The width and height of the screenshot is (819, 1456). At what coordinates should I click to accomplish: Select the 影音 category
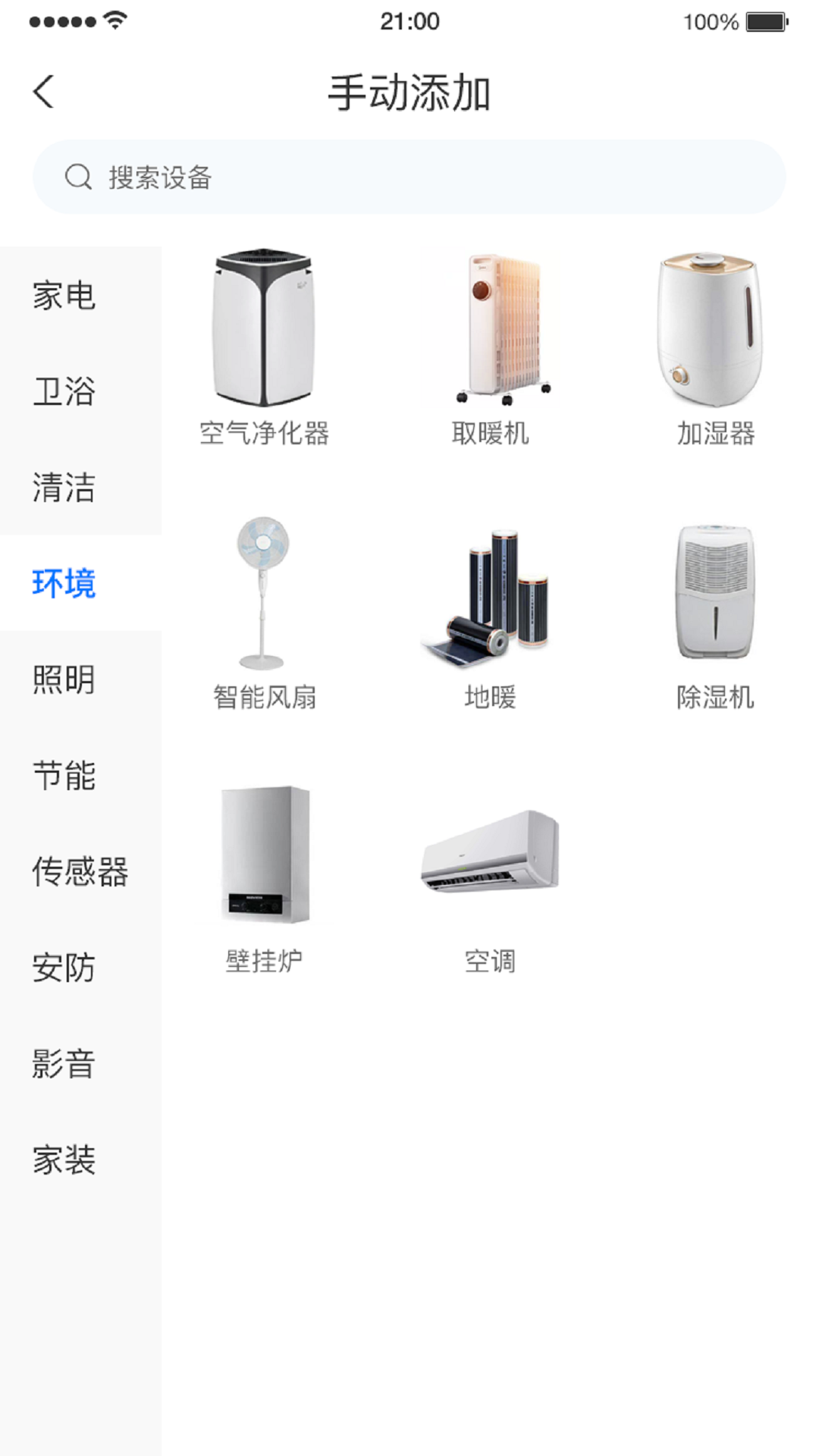click(64, 1063)
